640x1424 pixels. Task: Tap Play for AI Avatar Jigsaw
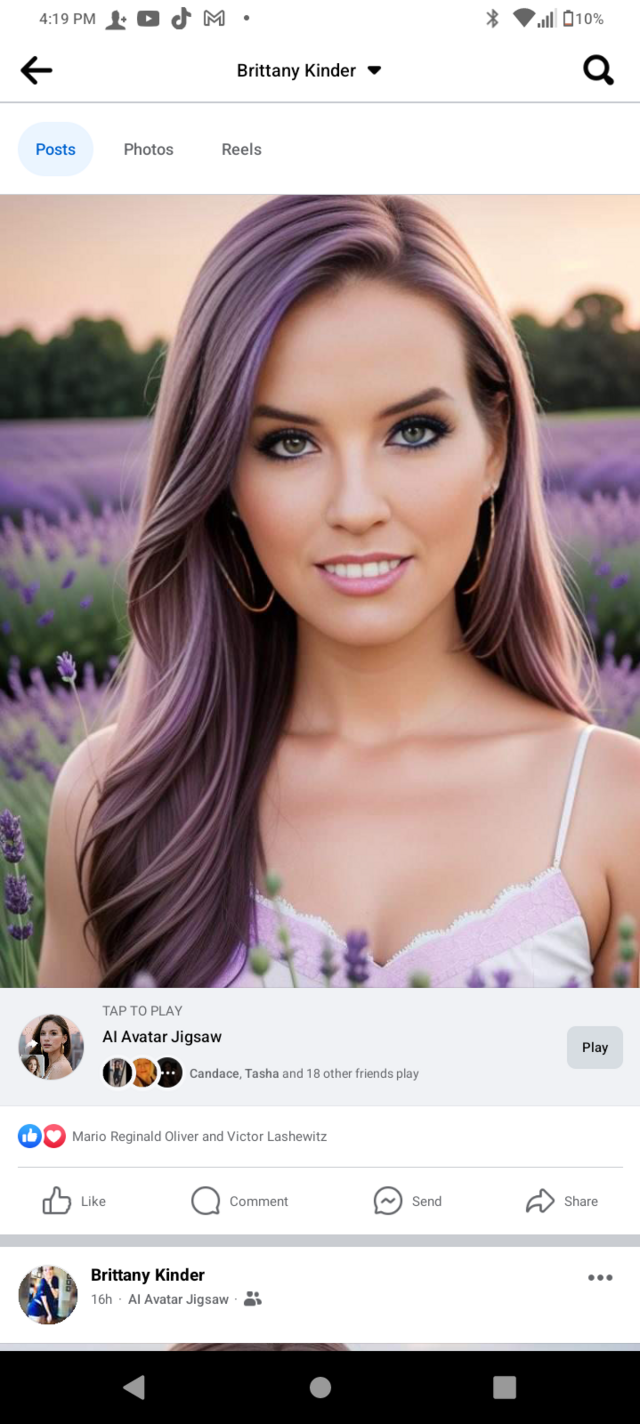[594, 1047]
